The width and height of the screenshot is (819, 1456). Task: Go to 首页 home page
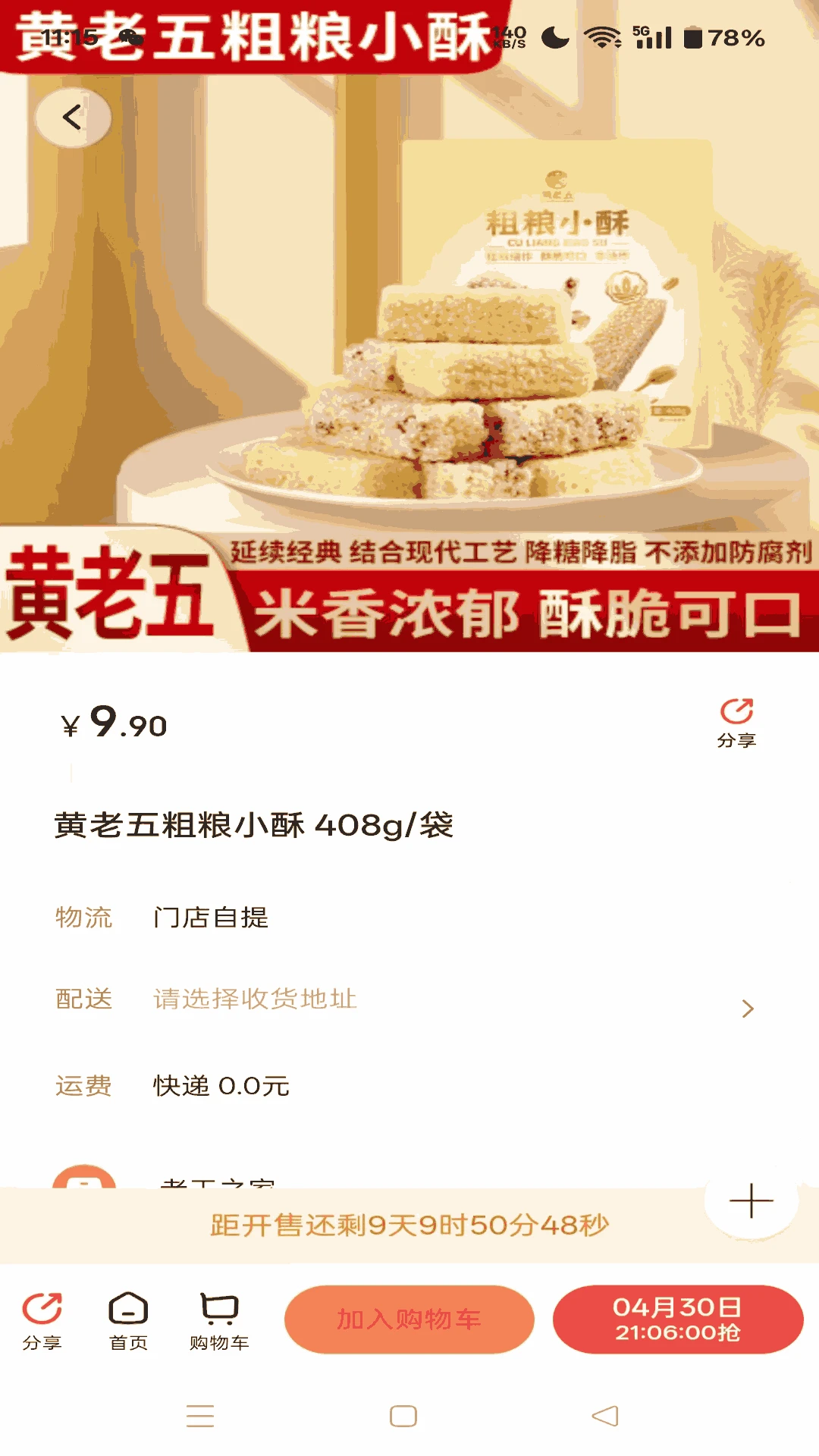128,1322
